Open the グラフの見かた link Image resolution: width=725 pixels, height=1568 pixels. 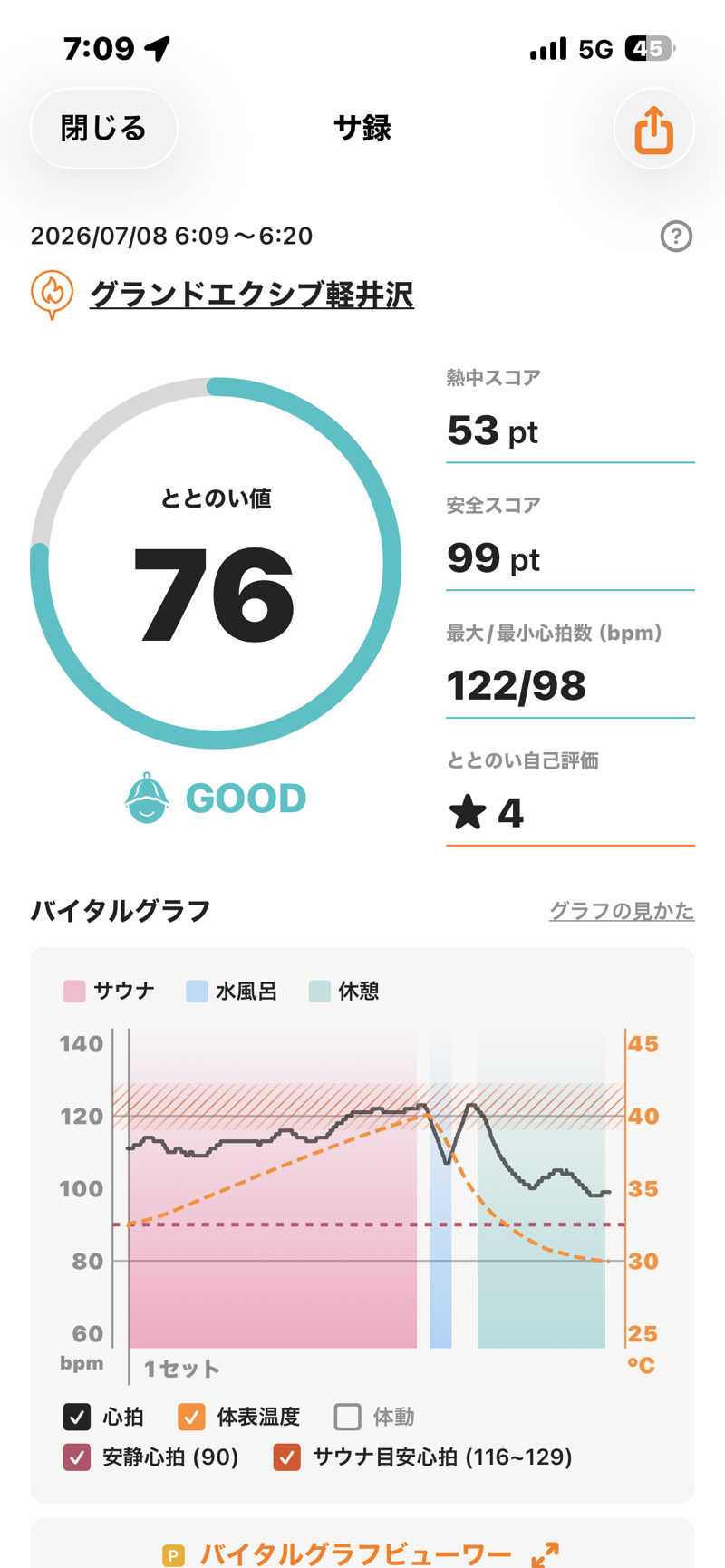[622, 910]
